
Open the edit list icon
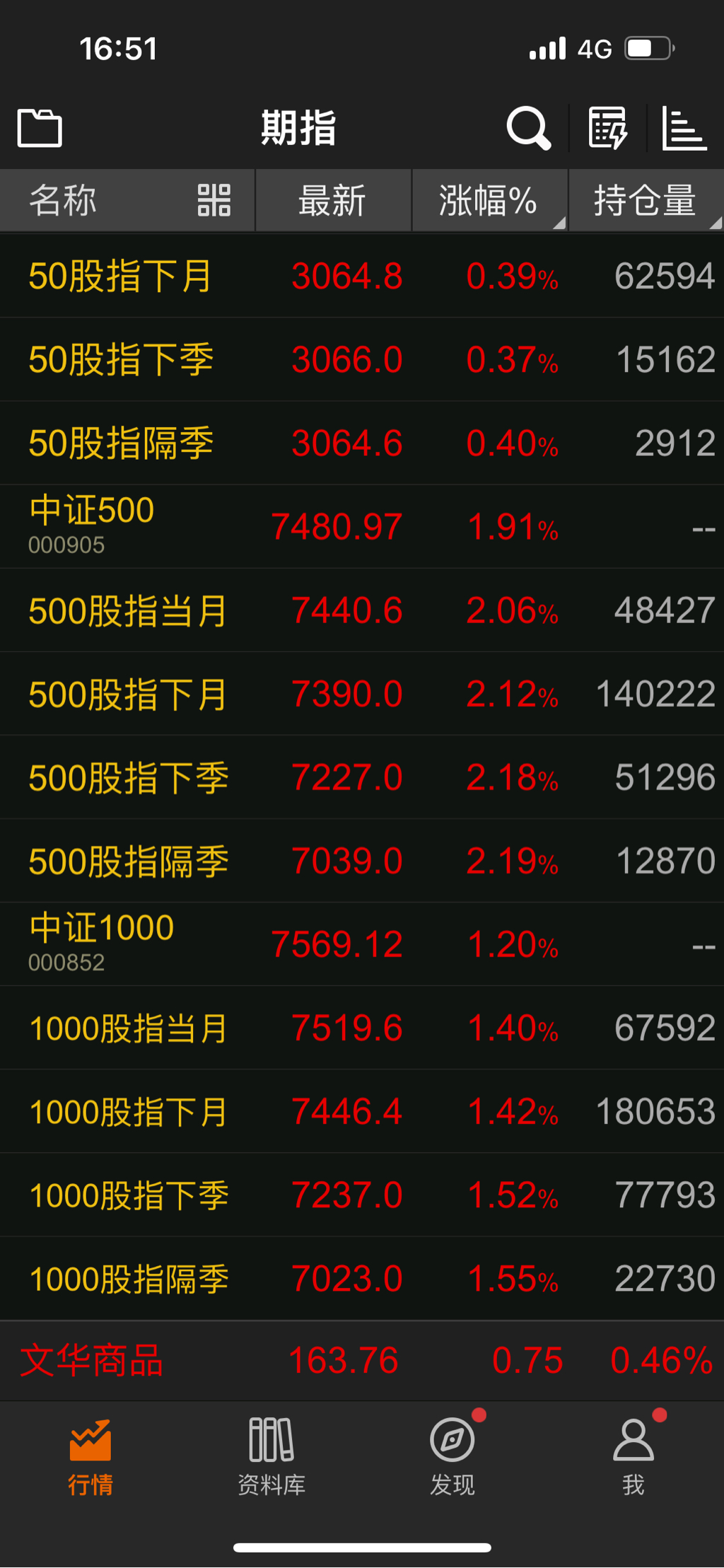(607, 129)
